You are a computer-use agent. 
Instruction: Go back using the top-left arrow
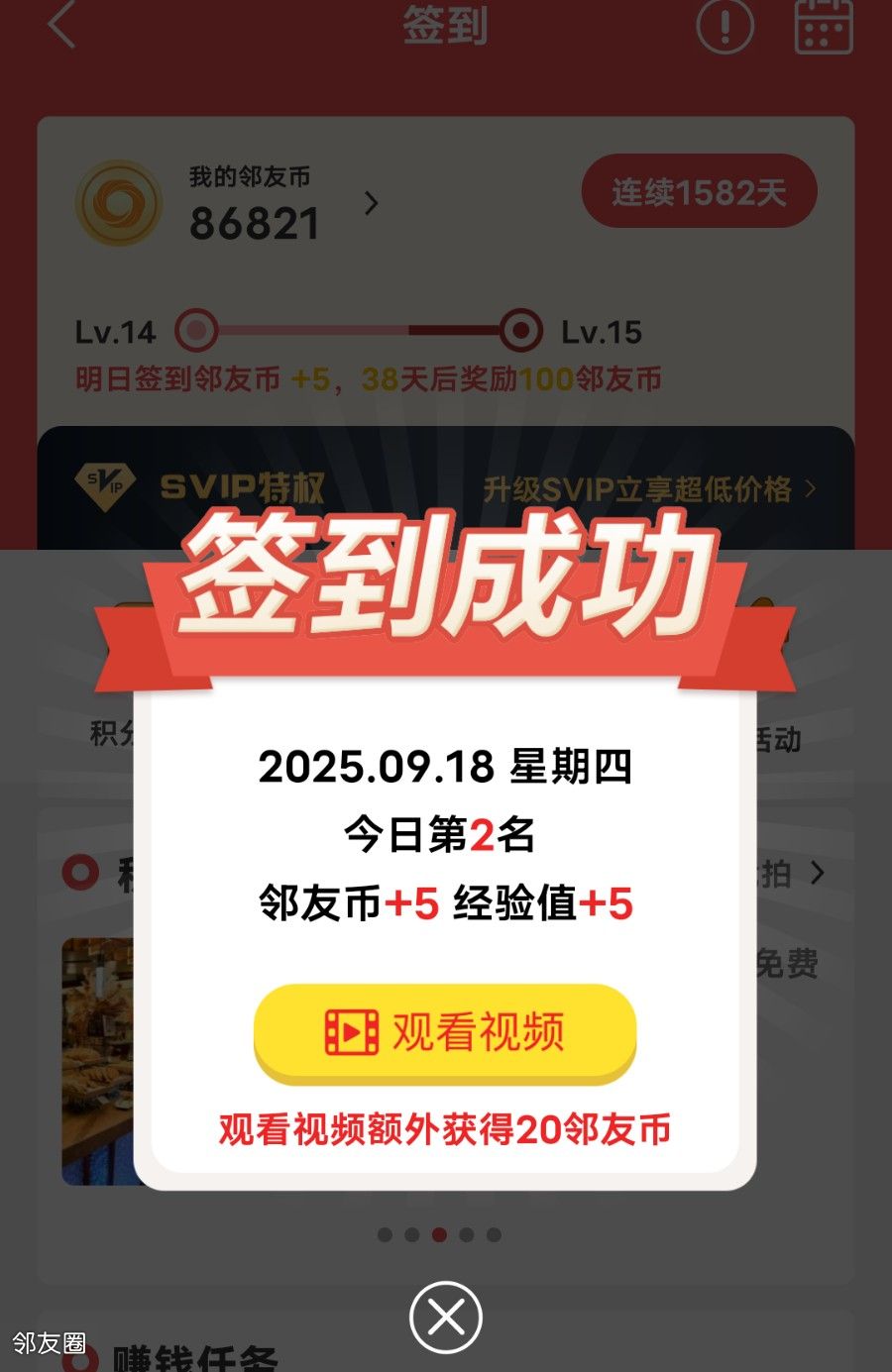point(61,25)
